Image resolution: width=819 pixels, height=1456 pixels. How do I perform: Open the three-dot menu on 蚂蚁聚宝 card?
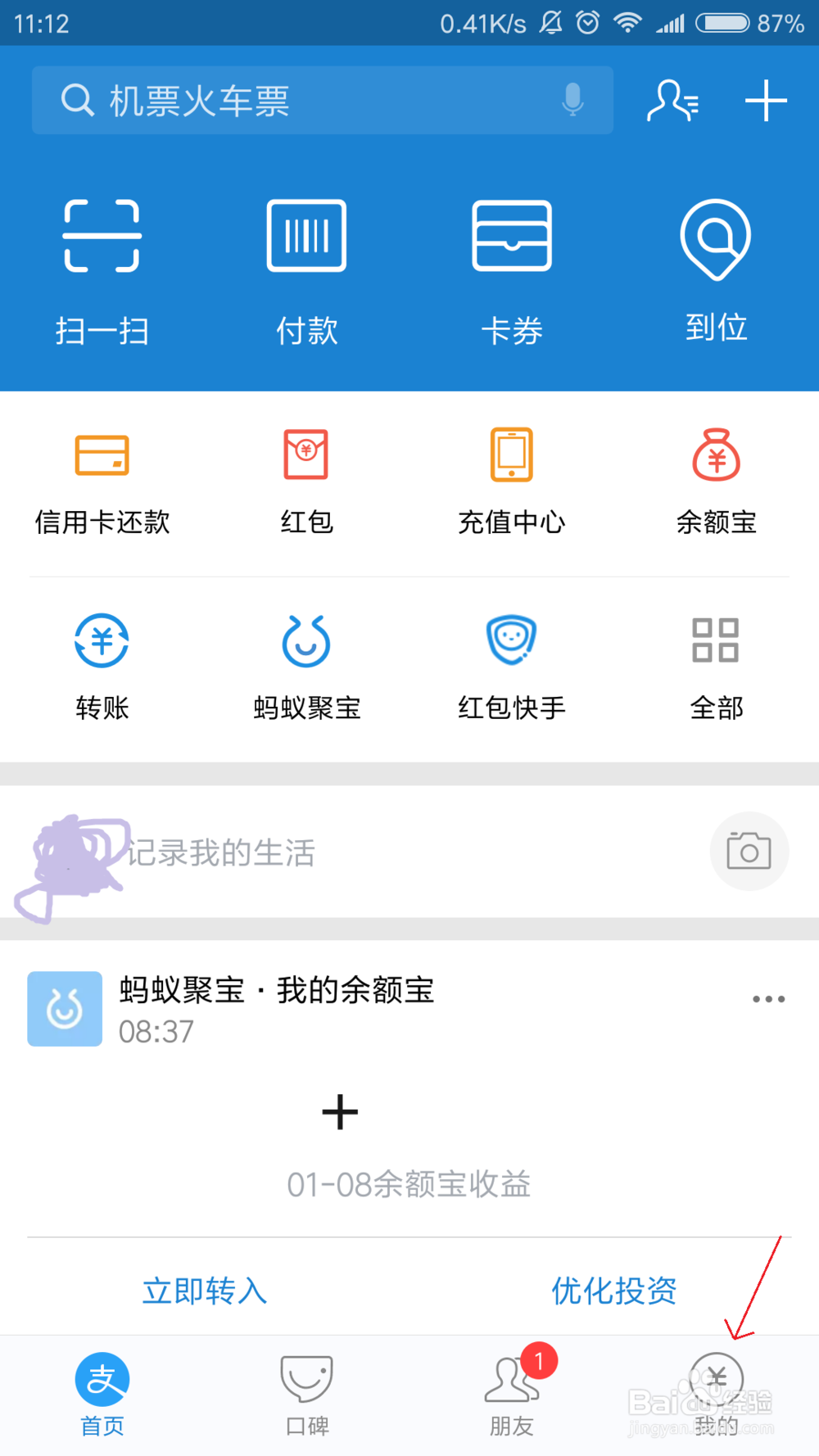coord(768,999)
